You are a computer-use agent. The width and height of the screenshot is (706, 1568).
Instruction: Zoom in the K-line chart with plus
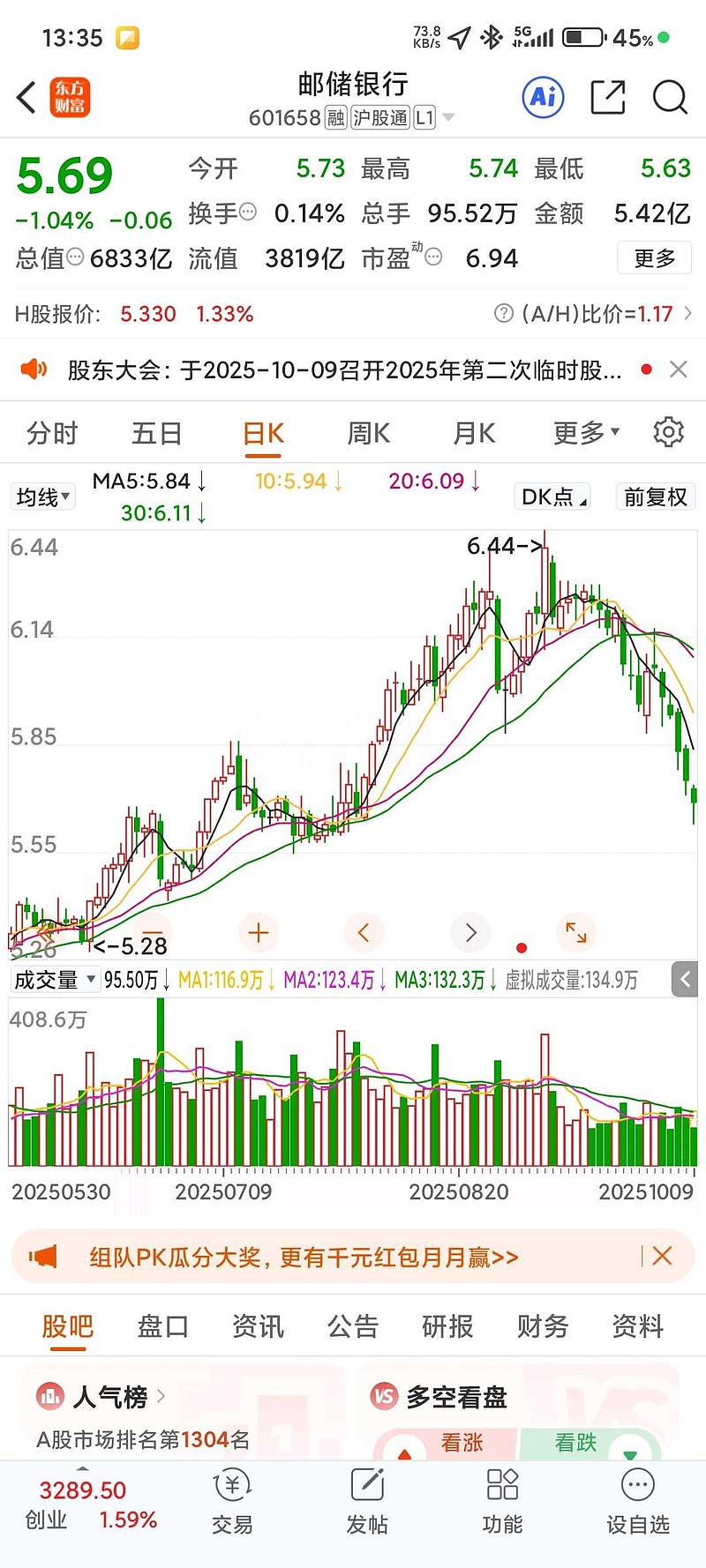pyautogui.click(x=259, y=932)
